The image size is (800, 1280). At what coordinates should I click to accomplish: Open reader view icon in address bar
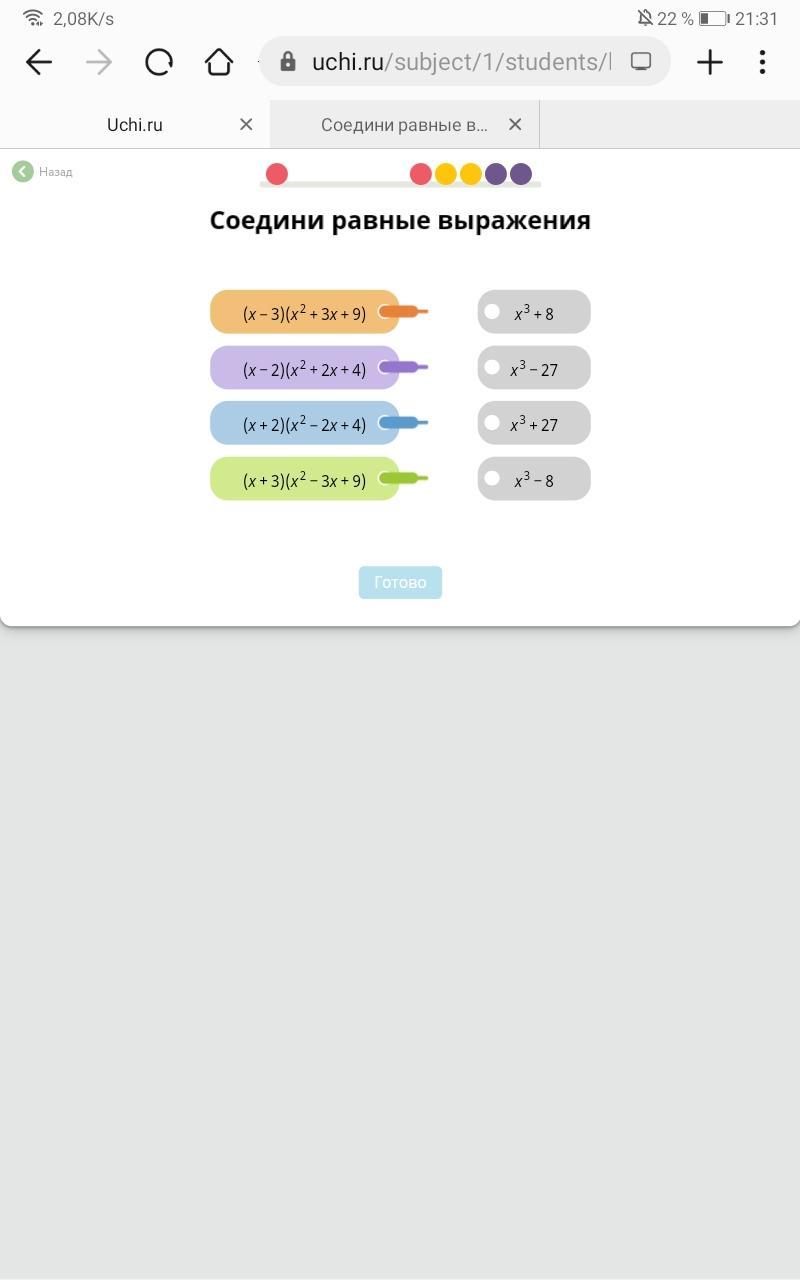tap(641, 62)
